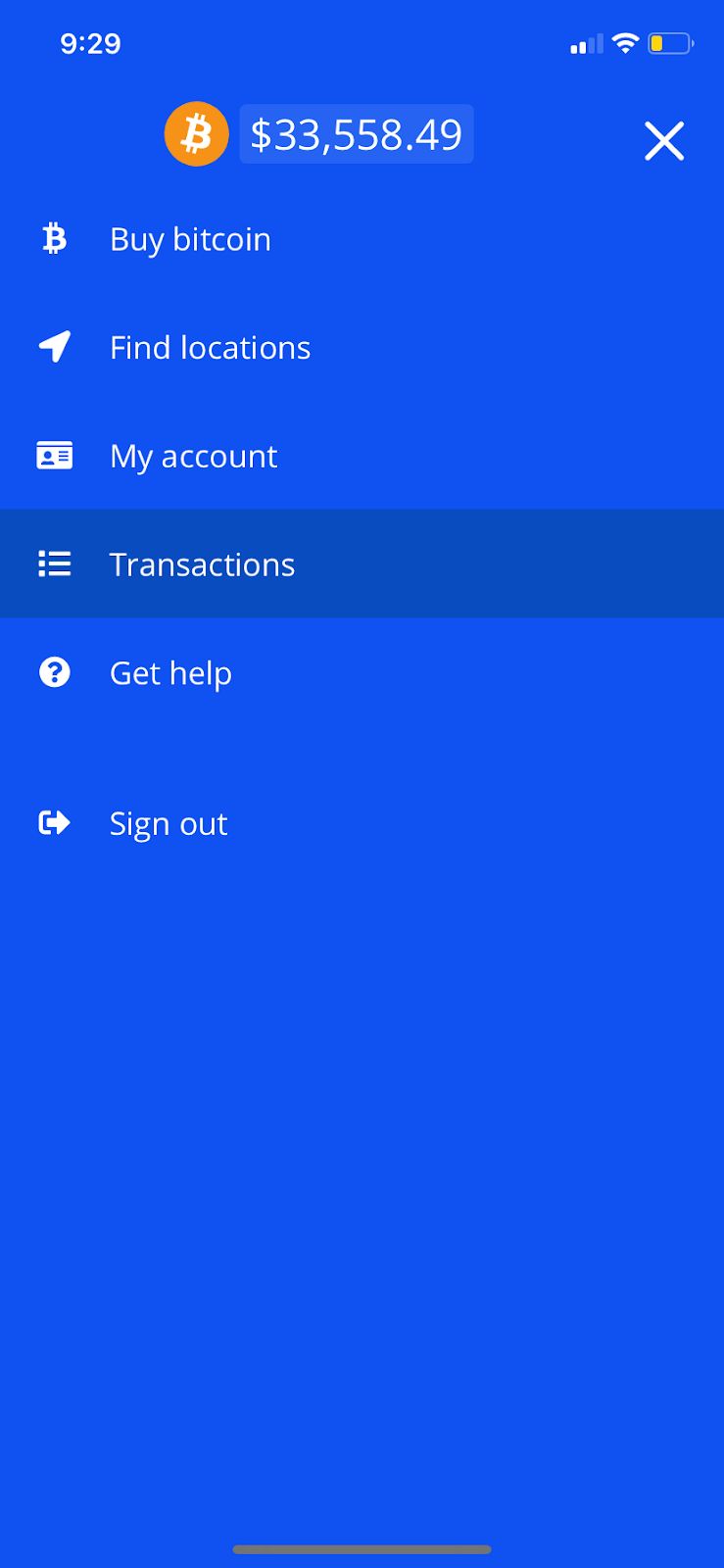Viewport: 724px width, 1568px height.
Task: Go to Find locations
Action: (x=210, y=348)
